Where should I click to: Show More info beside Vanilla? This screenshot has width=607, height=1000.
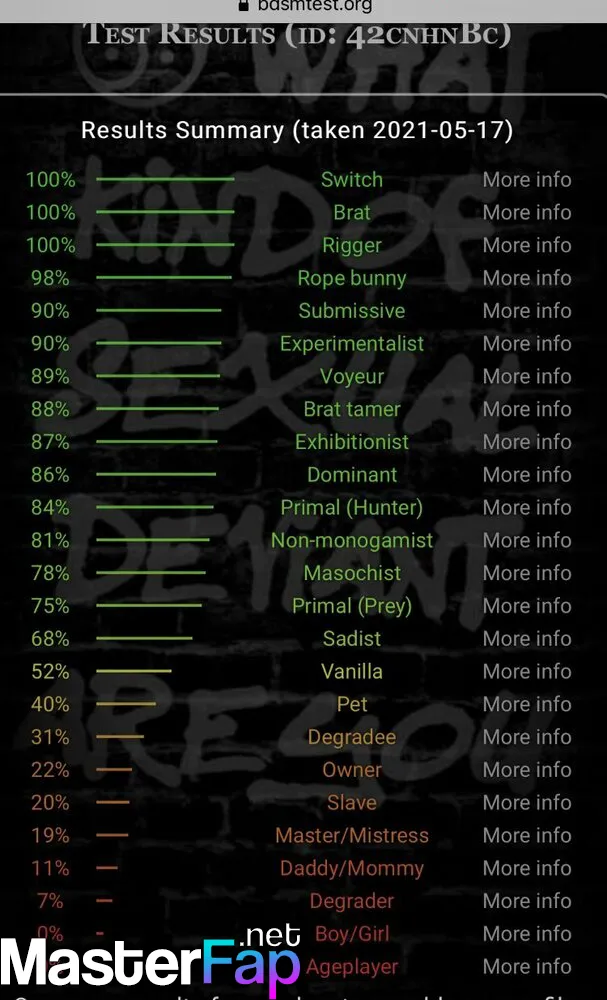(527, 672)
